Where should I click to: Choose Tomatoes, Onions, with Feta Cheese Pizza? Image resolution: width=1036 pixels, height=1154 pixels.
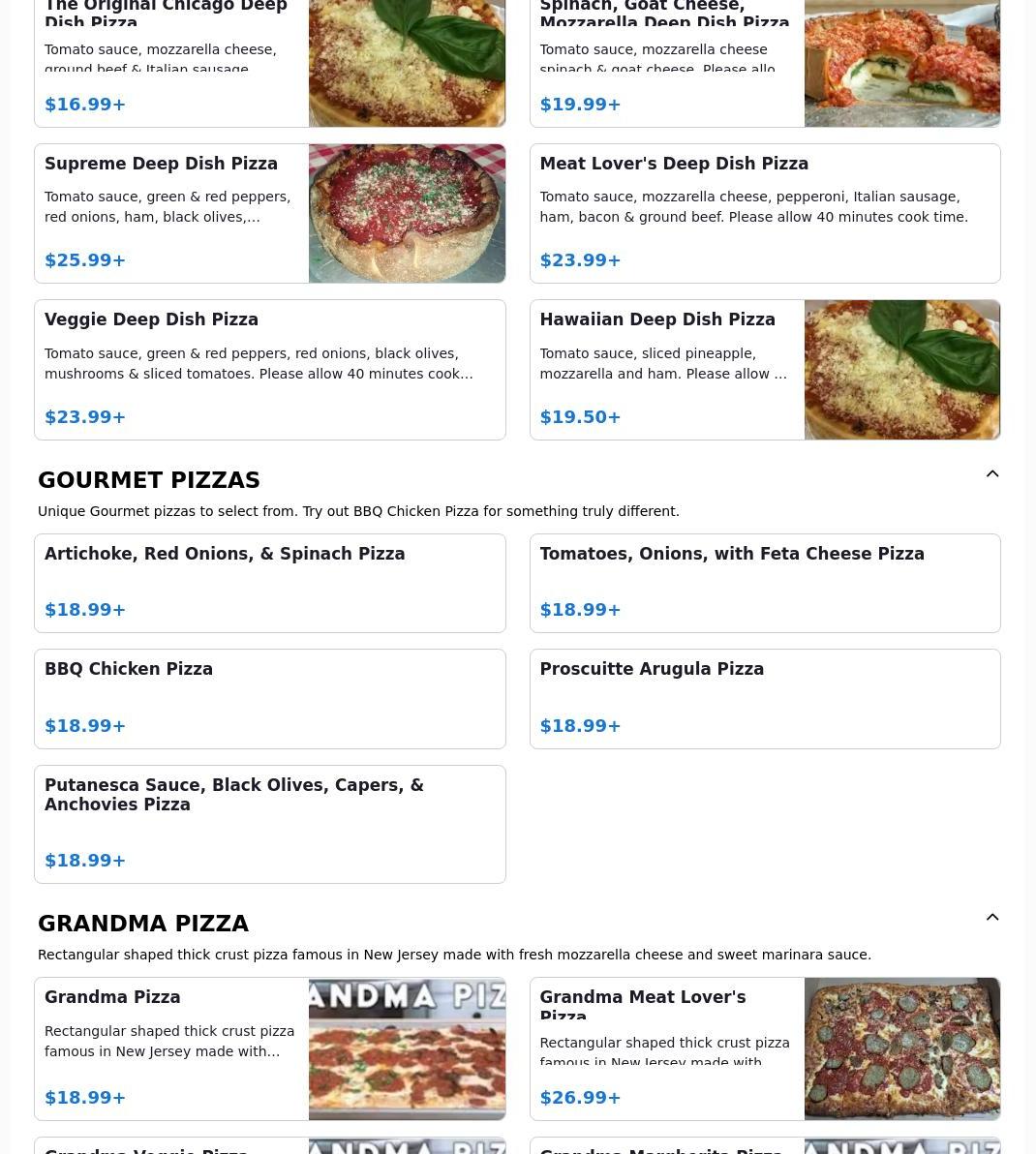tap(764, 583)
